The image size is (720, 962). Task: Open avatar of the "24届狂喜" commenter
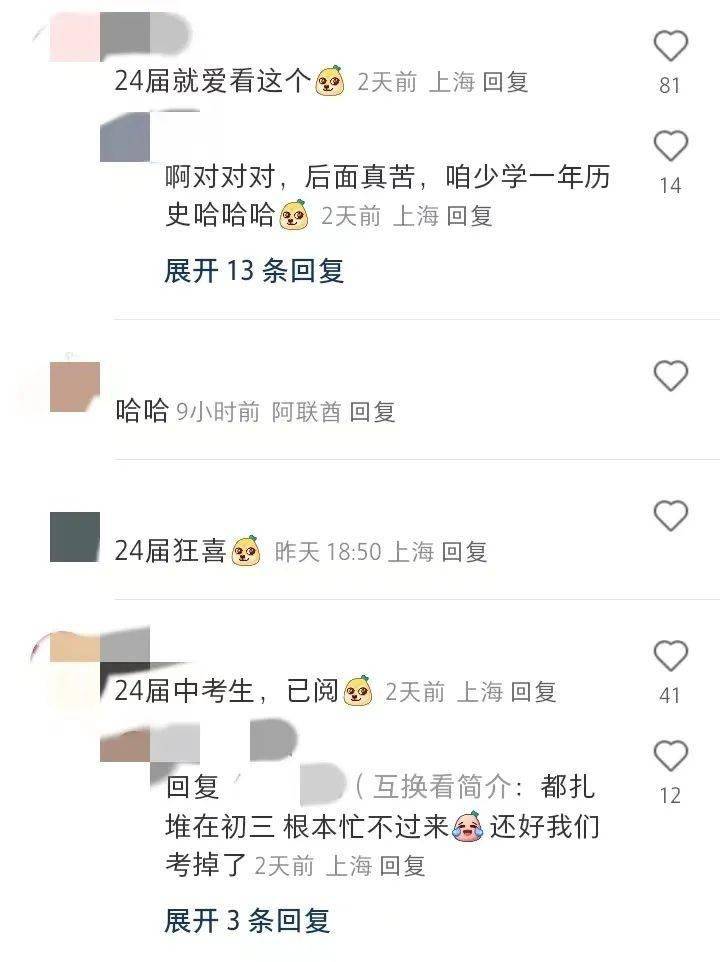[75, 537]
